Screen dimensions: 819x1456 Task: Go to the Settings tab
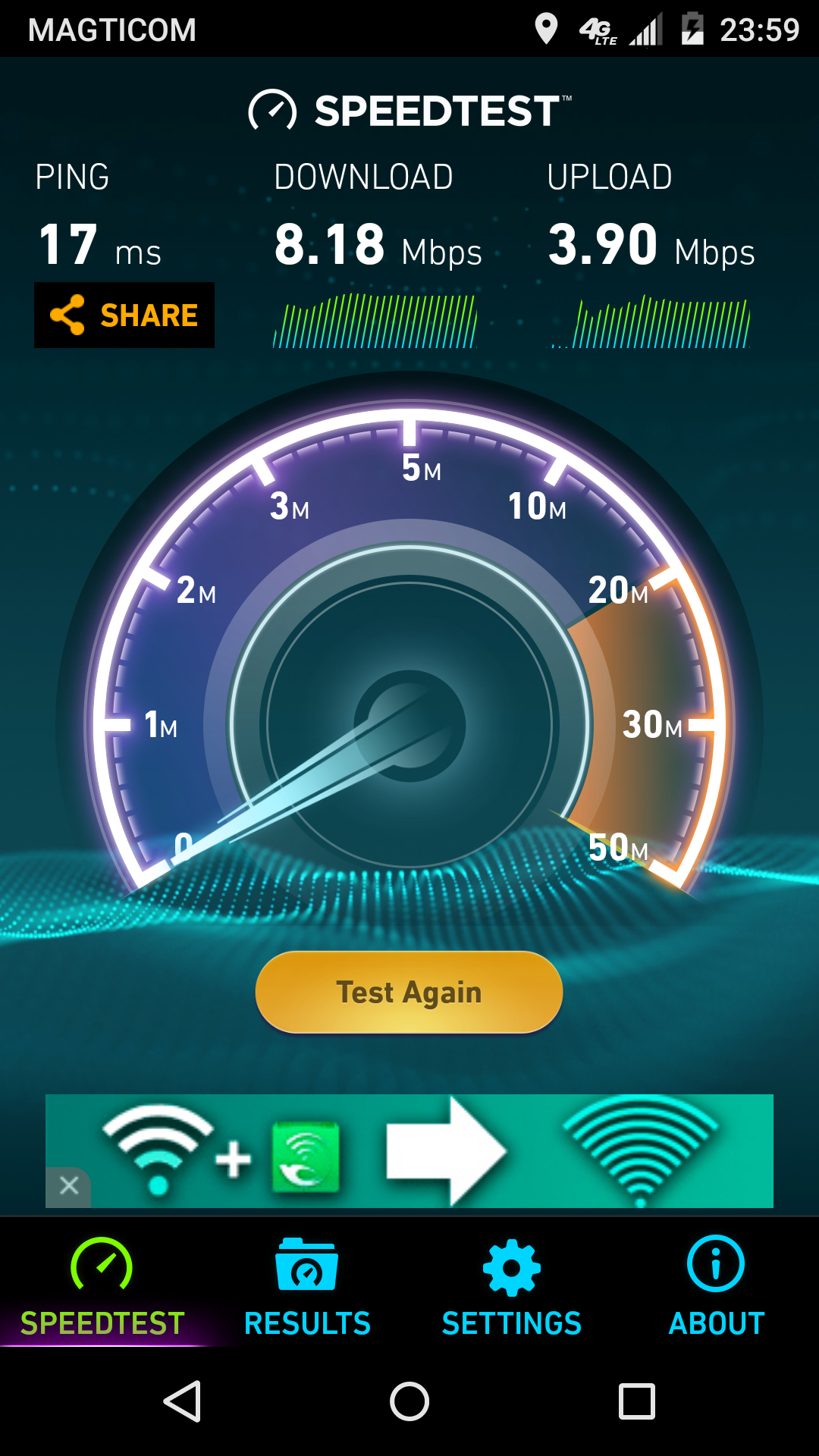point(512,1285)
